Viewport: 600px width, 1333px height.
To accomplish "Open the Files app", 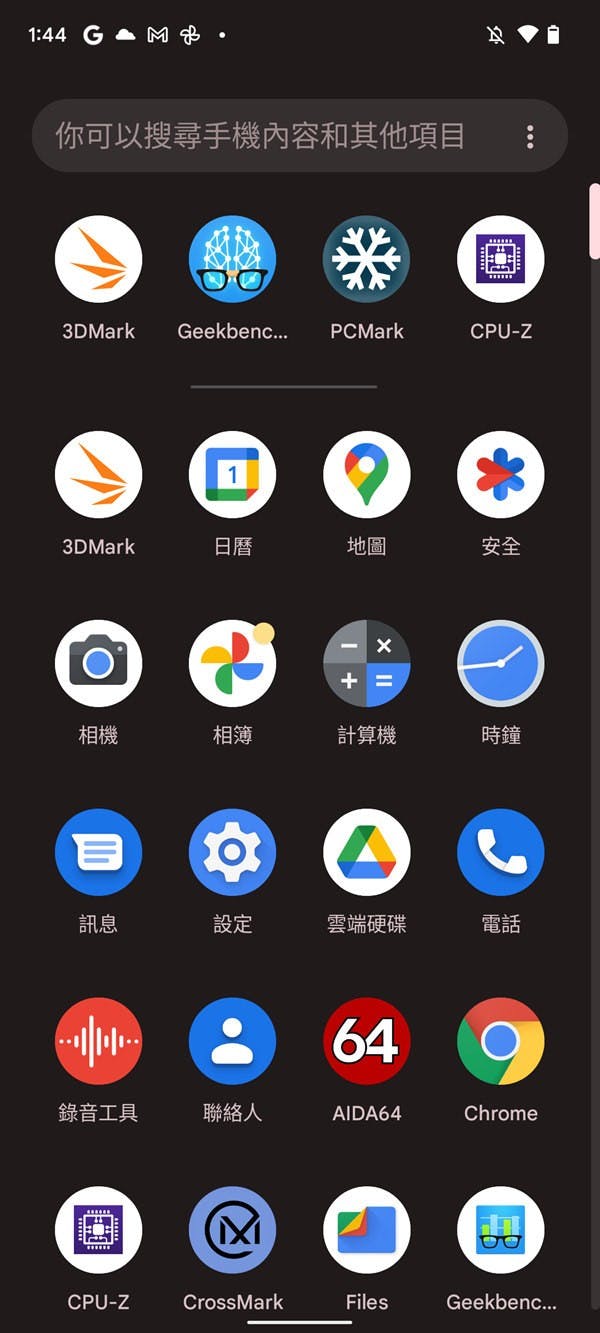I will pyautogui.click(x=366, y=1230).
